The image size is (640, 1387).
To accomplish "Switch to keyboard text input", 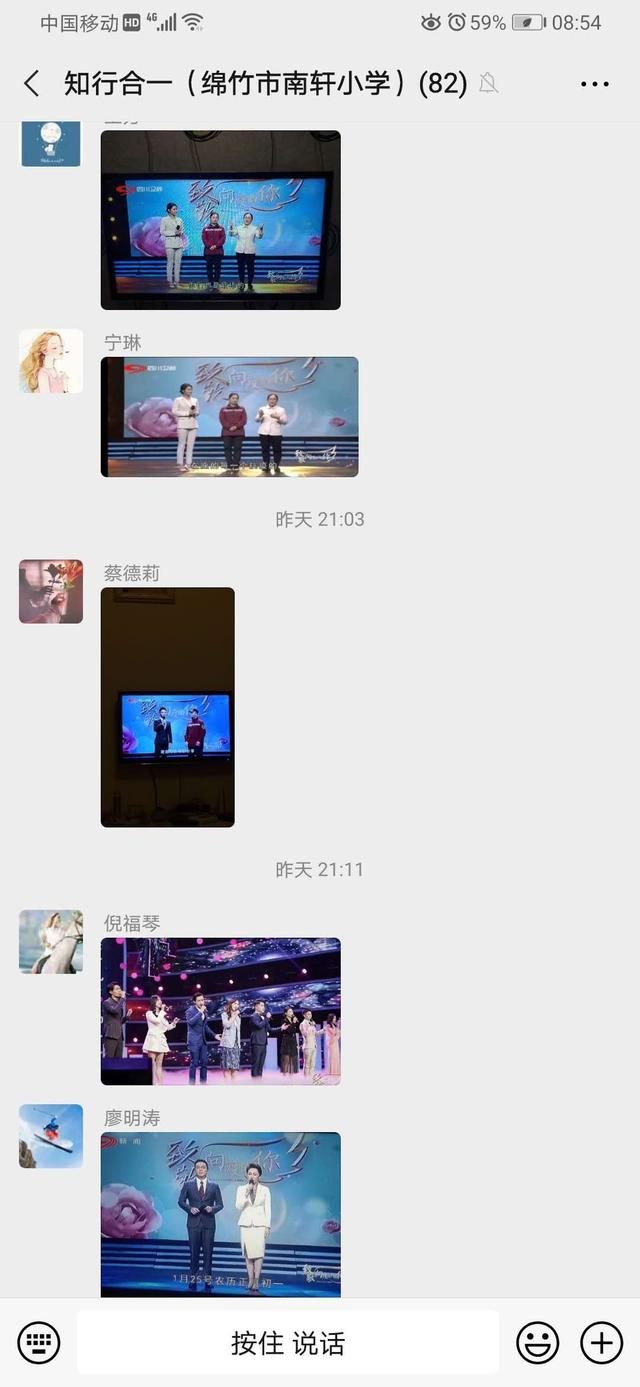I will point(39,1342).
